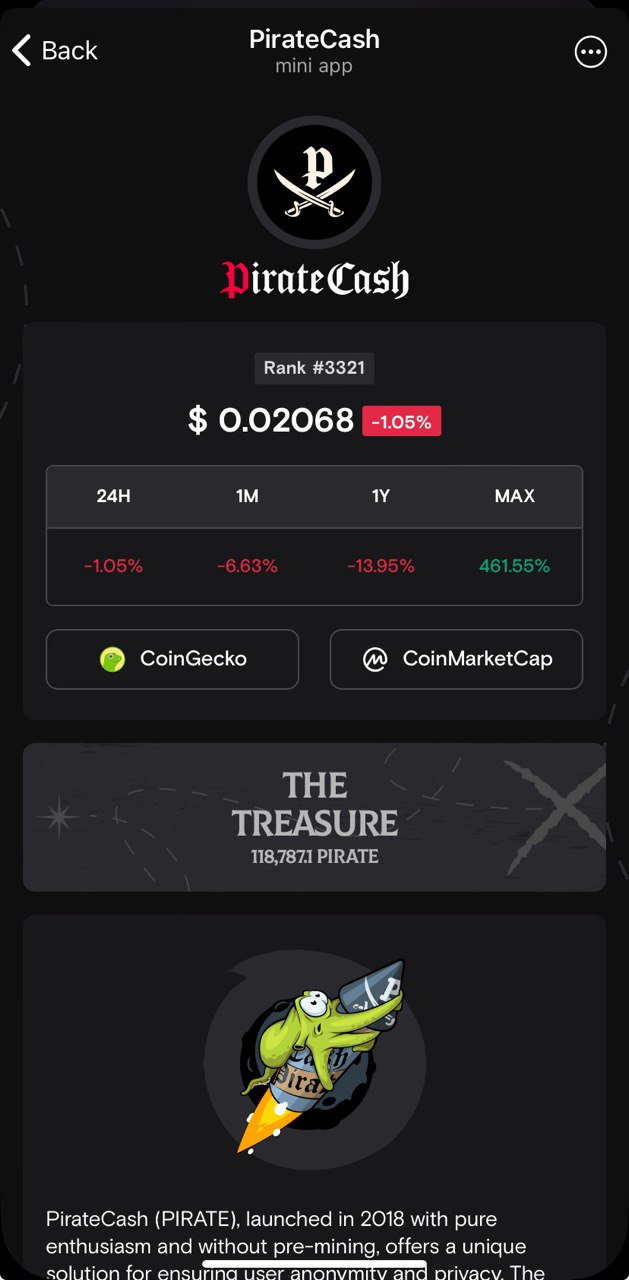Open PirateCash on CoinMarketCap
This screenshot has width=629, height=1280.
coord(456,659)
